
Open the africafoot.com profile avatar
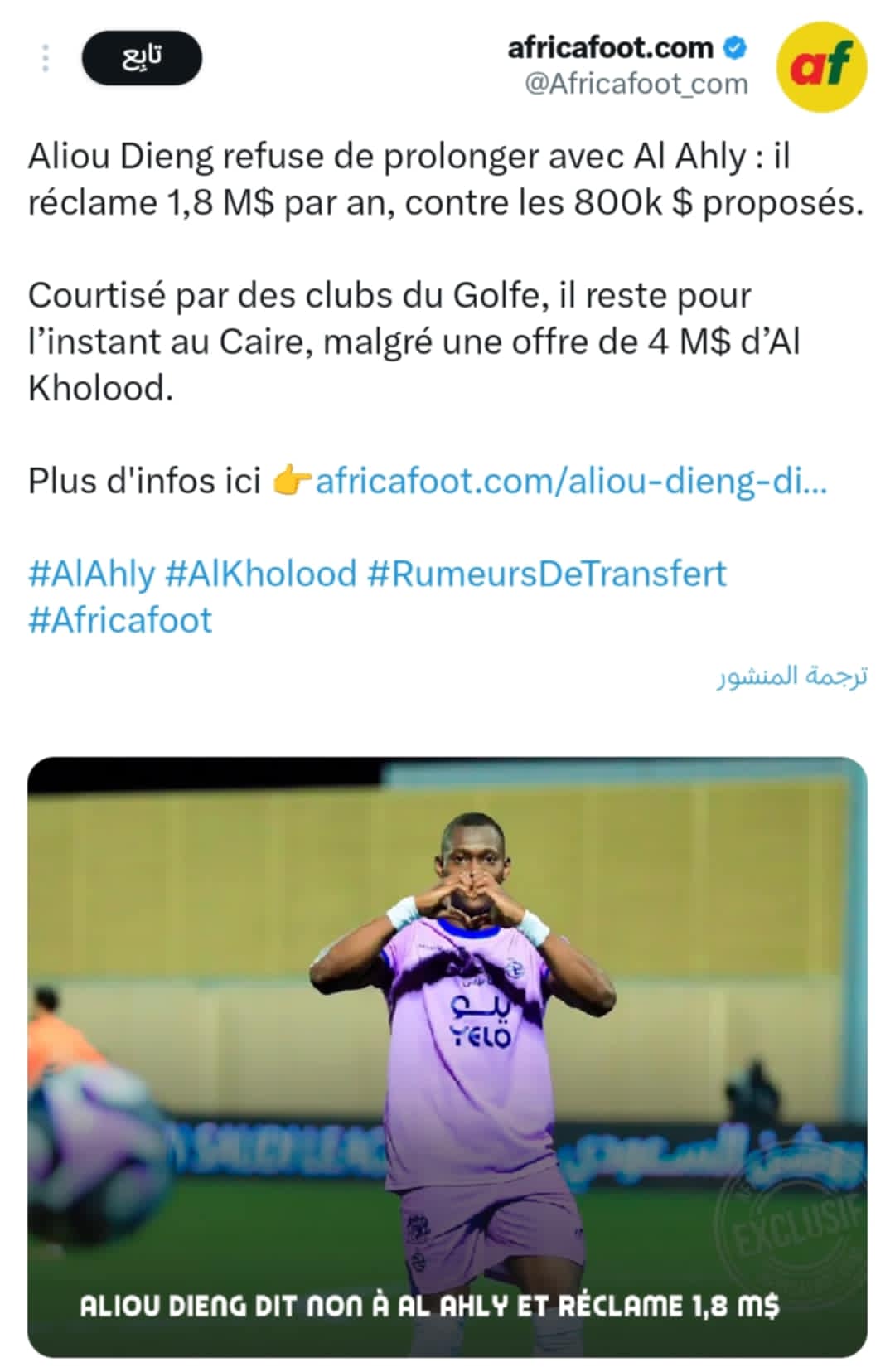(820, 65)
